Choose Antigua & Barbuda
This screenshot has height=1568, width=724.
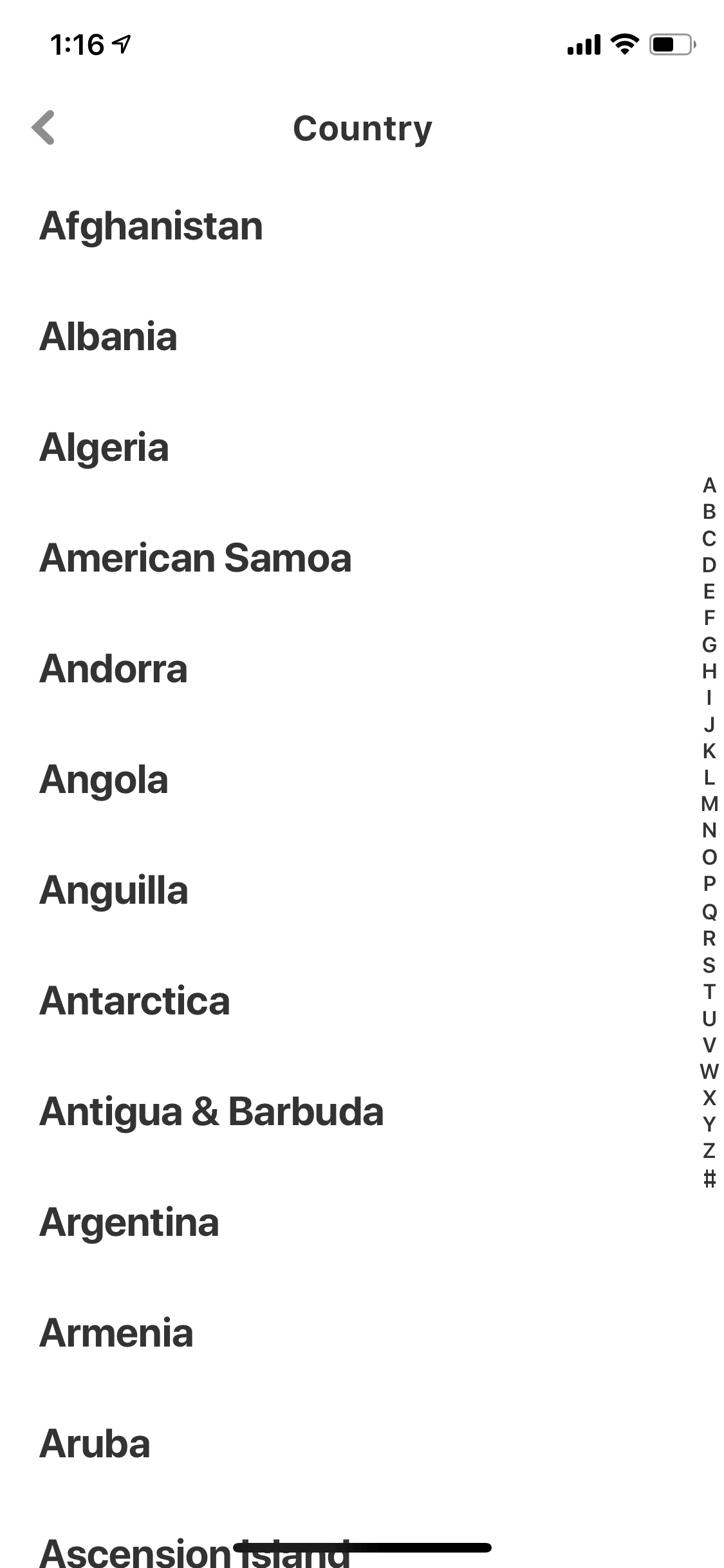point(362,1112)
